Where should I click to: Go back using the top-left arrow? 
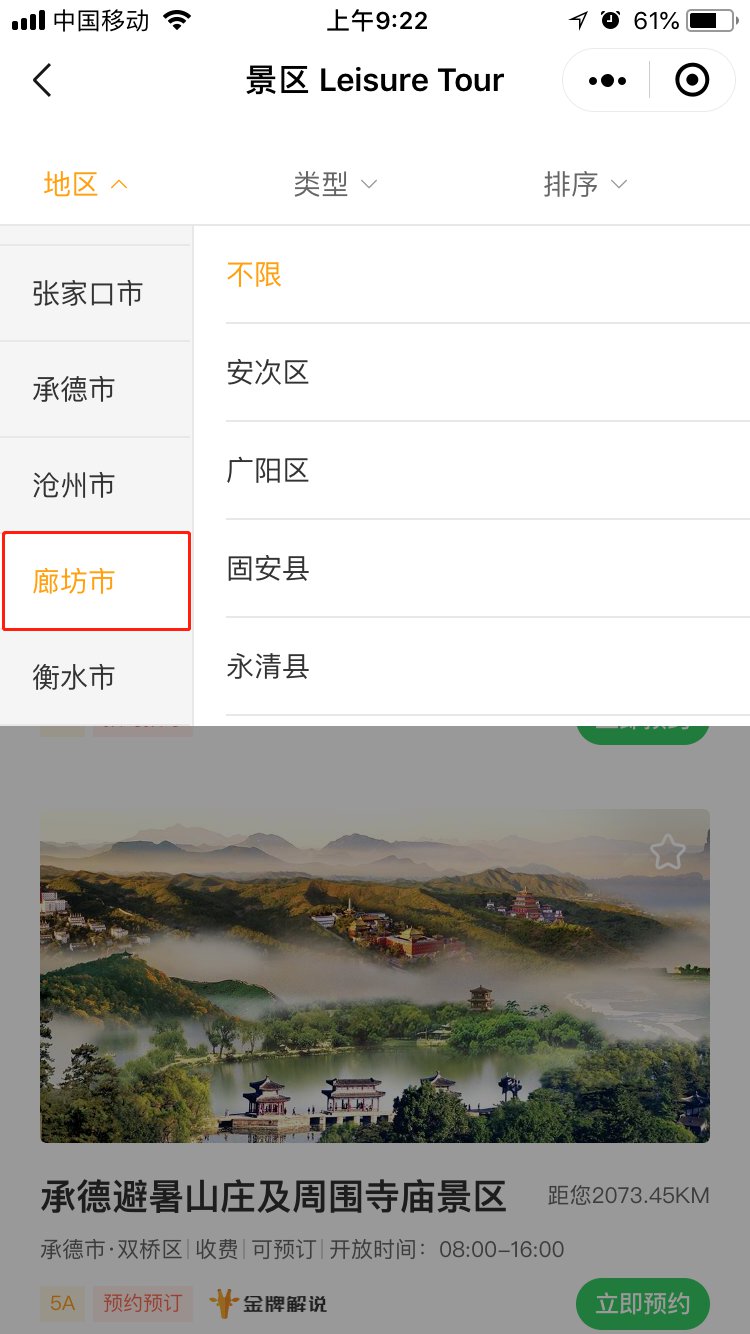42,80
